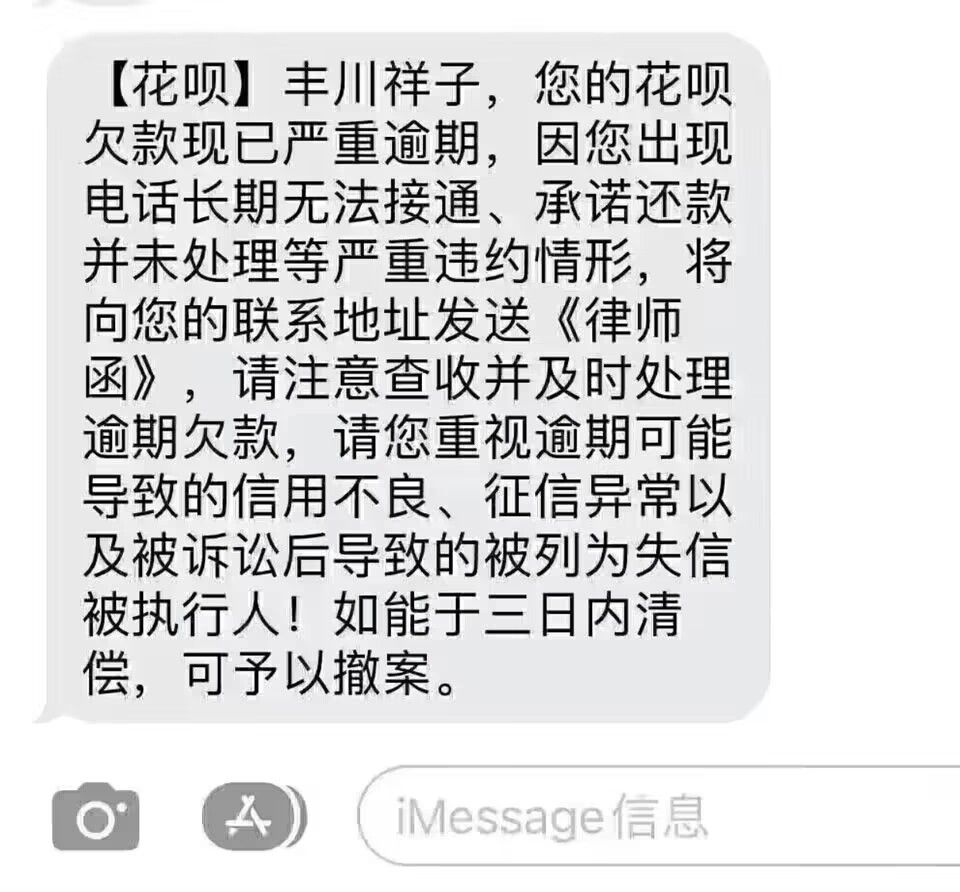The image size is (960, 892).
Task: Open the App Store apps drawer
Action: 249,815
